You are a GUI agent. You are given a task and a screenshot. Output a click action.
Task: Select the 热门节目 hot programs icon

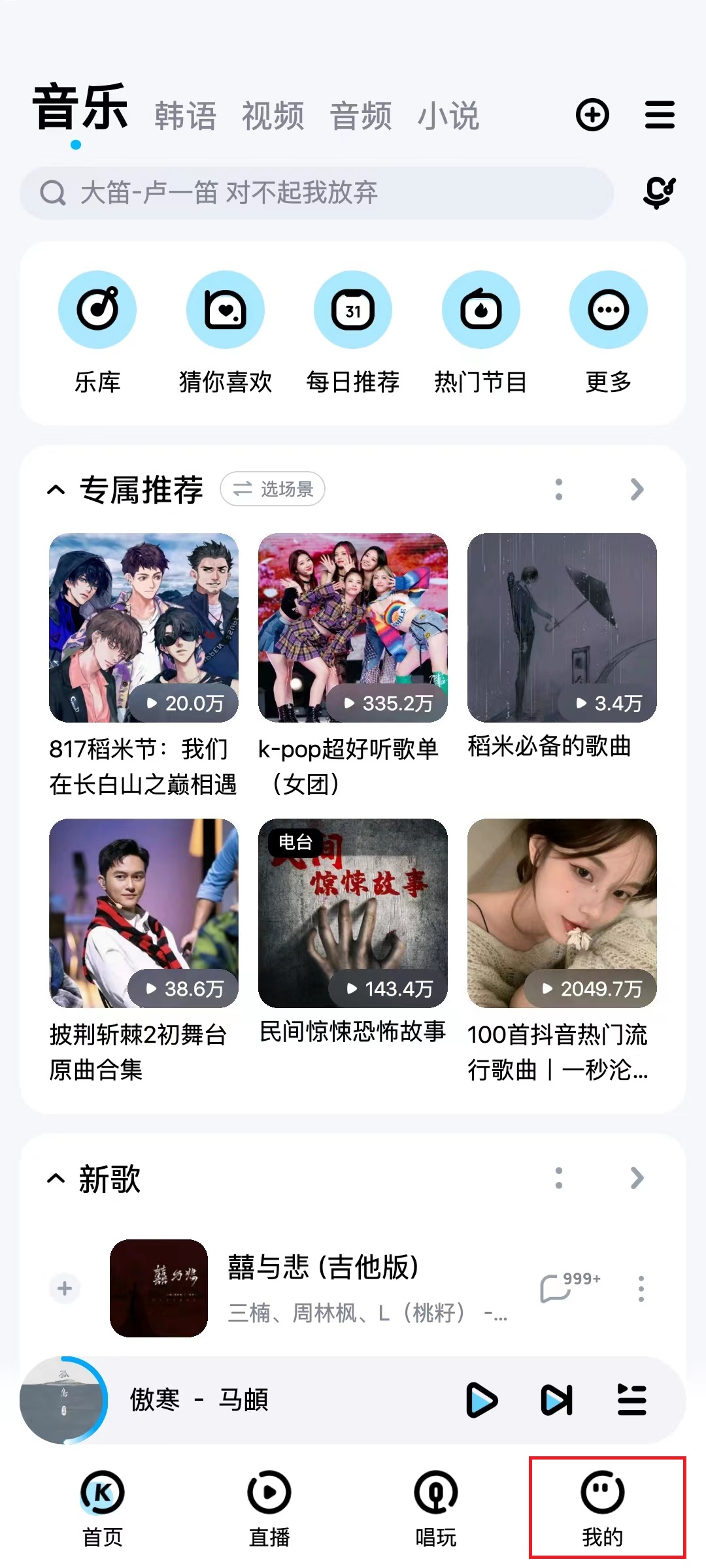[481, 310]
